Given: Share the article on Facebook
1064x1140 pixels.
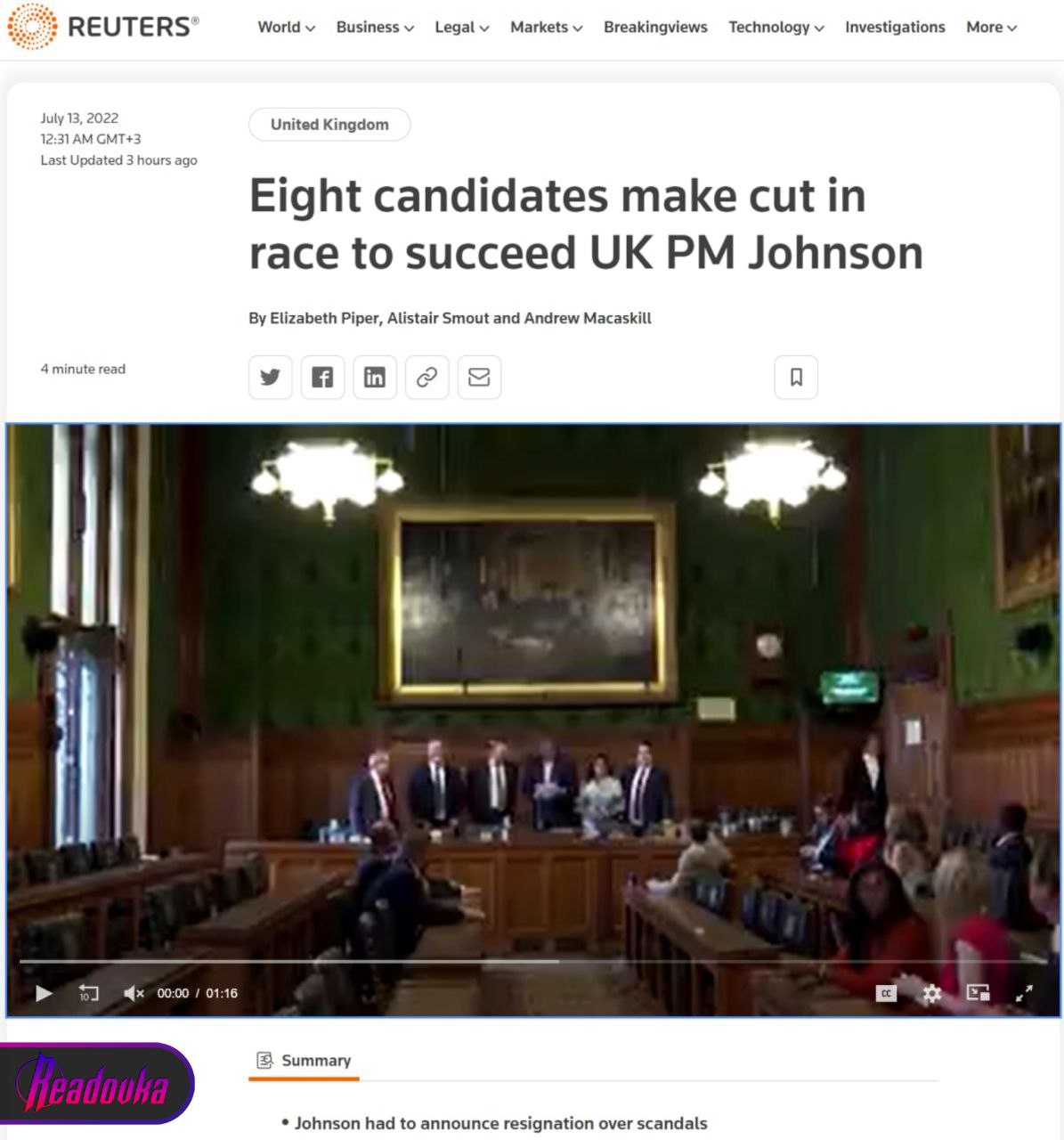Looking at the screenshot, I should tap(322, 378).
